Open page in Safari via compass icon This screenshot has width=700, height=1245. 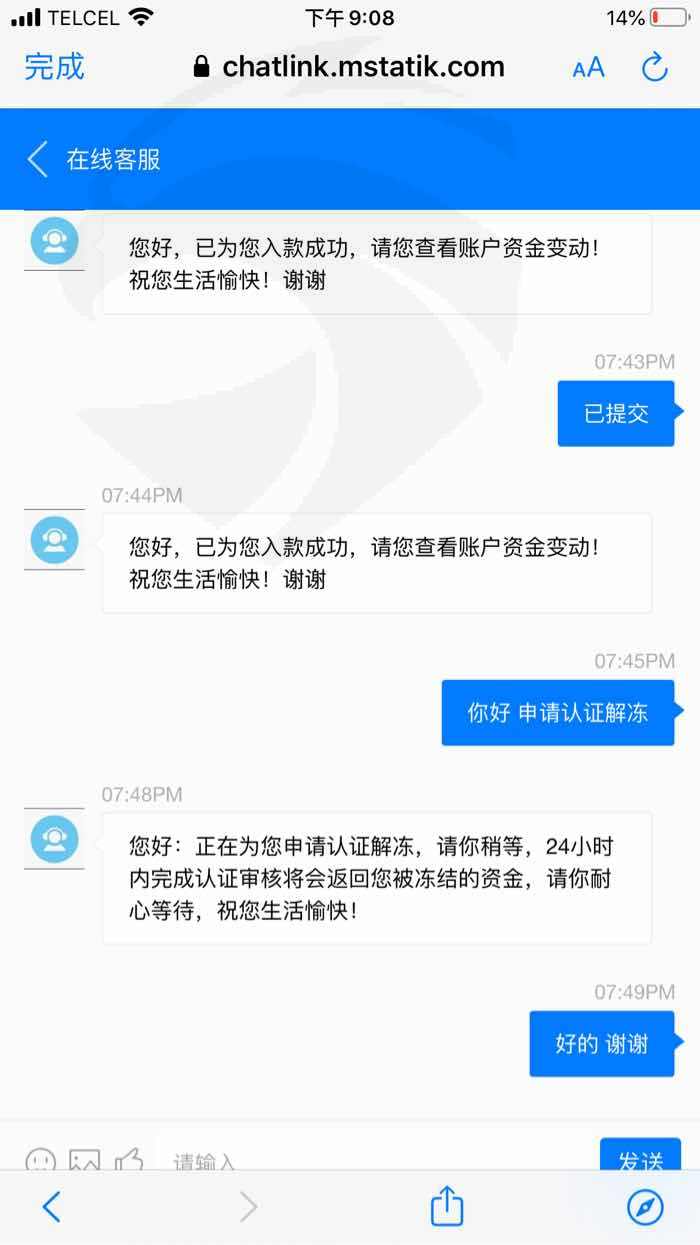[x=645, y=1207]
